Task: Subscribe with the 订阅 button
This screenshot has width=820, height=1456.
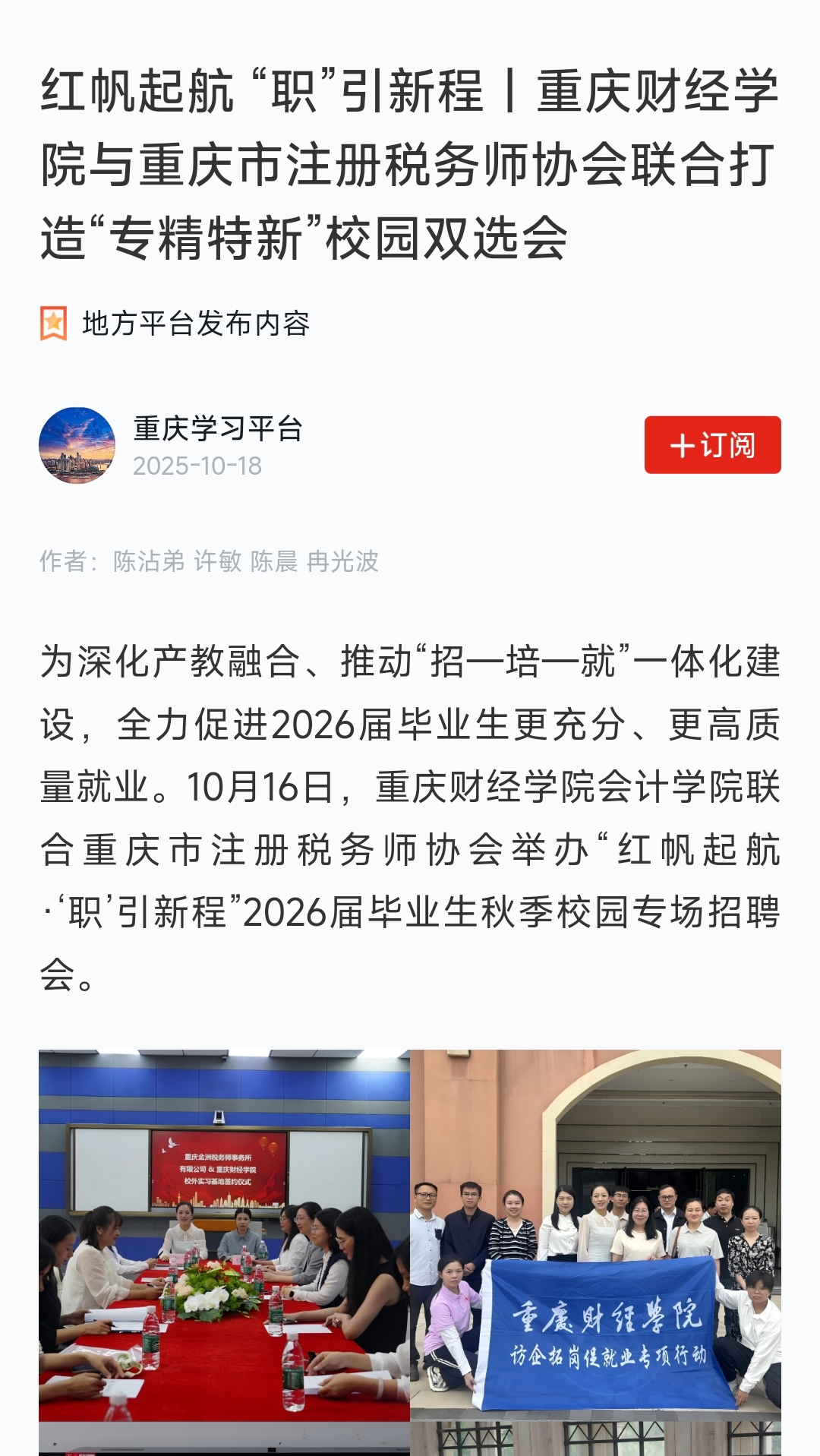Action: pyautogui.click(x=712, y=445)
